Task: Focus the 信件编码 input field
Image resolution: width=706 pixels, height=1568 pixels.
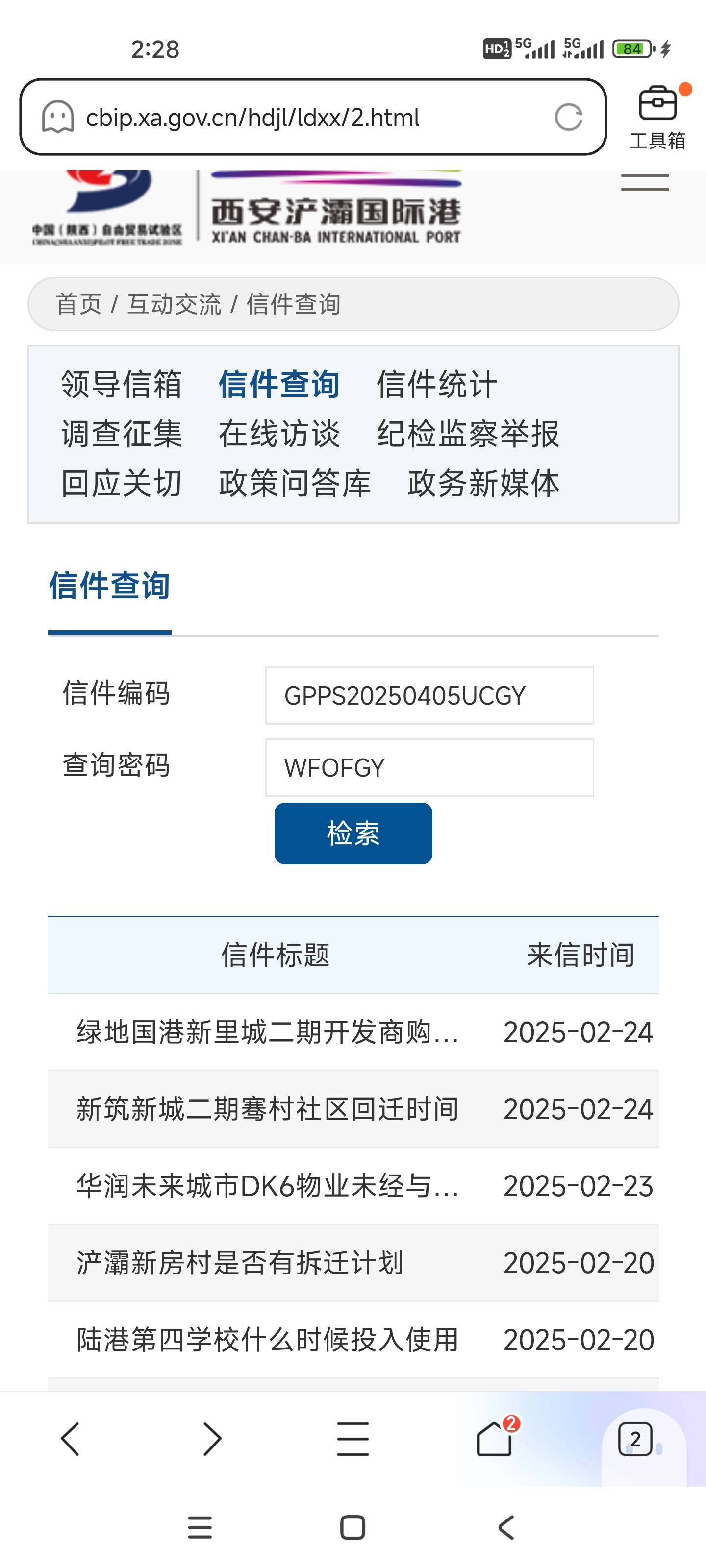Action: pos(429,696)
